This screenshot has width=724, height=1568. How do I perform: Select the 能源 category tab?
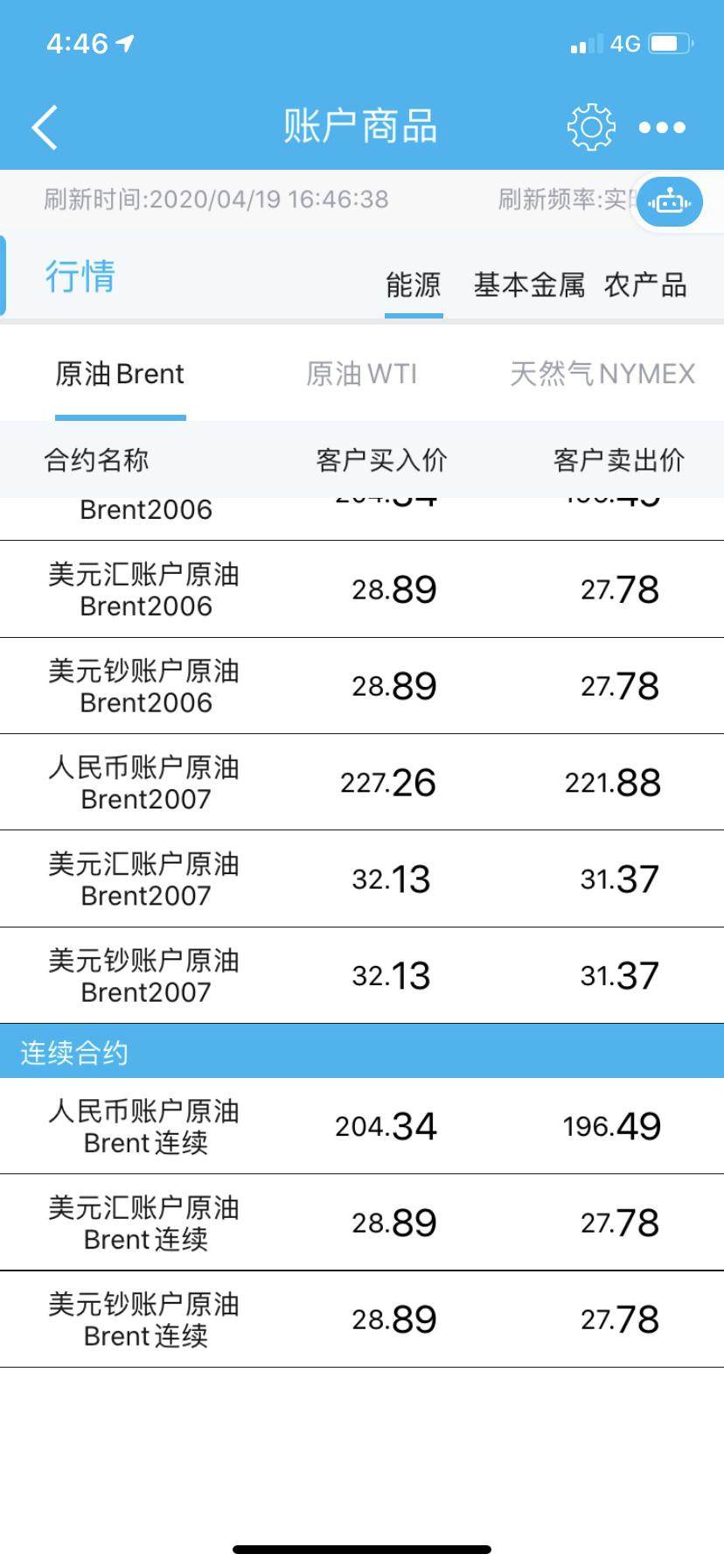[414, 285]
